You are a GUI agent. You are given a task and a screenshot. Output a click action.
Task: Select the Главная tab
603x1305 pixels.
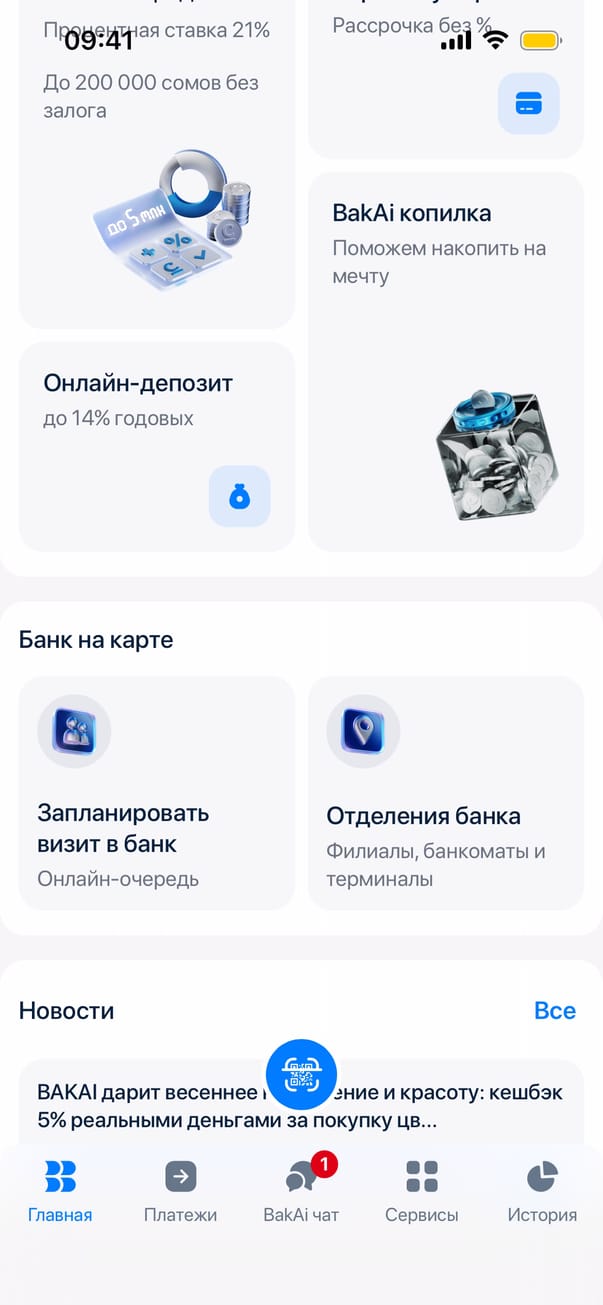60,1192
